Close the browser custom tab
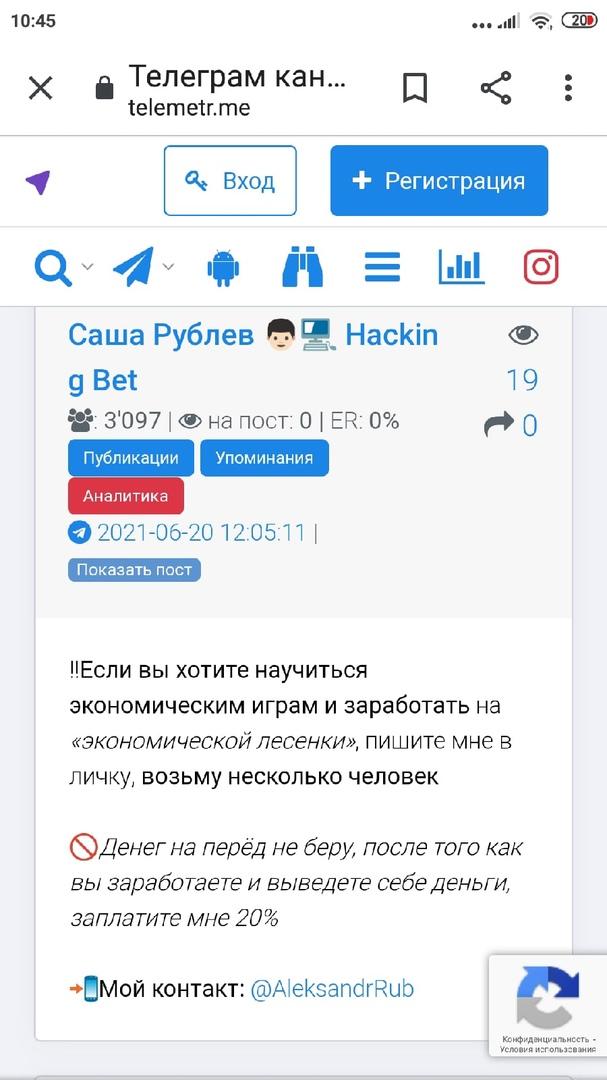The width and height of the screenshot is (607, 1080). pos(41,88)
